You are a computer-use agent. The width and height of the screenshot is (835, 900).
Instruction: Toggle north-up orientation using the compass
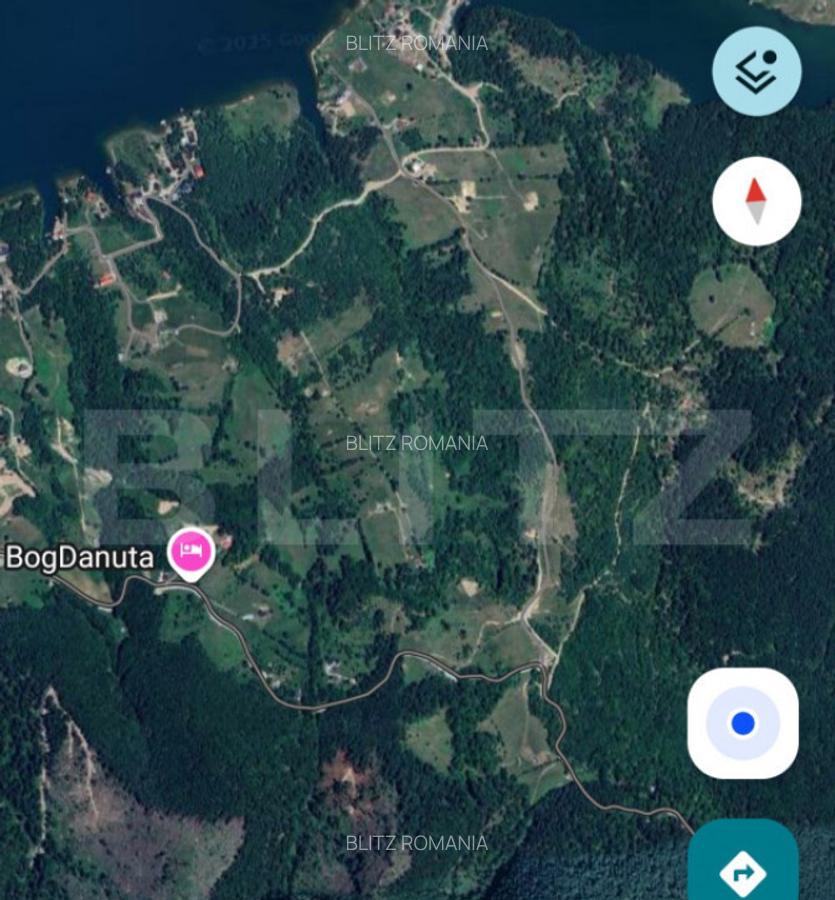click(x=757, y=201)
